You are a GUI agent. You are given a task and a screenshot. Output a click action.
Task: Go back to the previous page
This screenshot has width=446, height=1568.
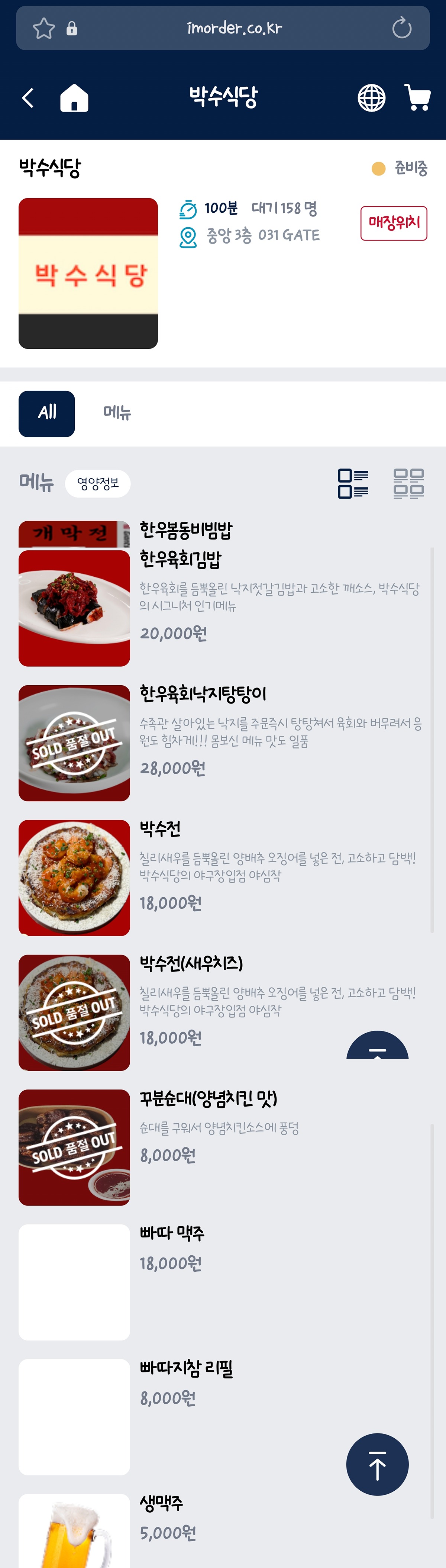[x=28, y=98]
